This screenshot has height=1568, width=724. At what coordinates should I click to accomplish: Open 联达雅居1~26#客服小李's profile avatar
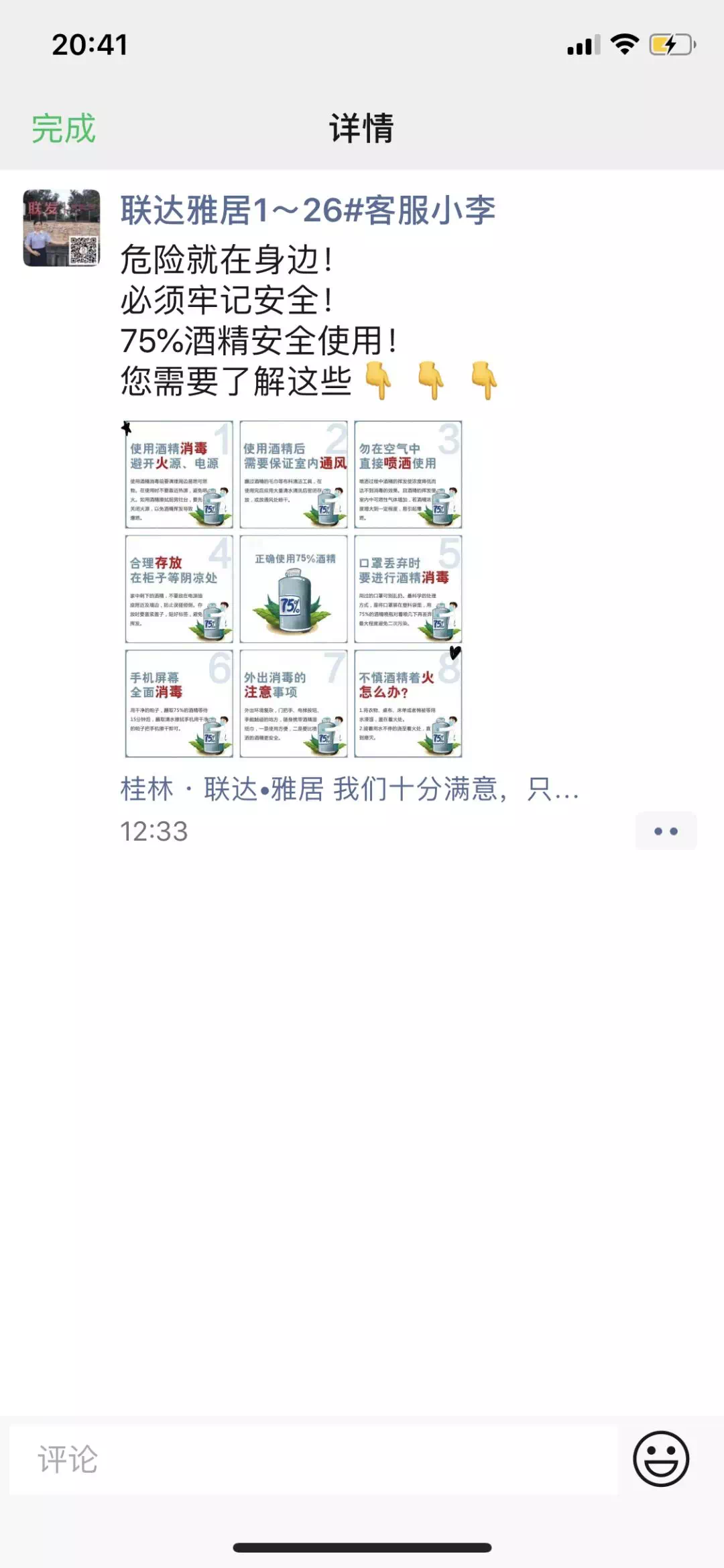coord(62,228)
